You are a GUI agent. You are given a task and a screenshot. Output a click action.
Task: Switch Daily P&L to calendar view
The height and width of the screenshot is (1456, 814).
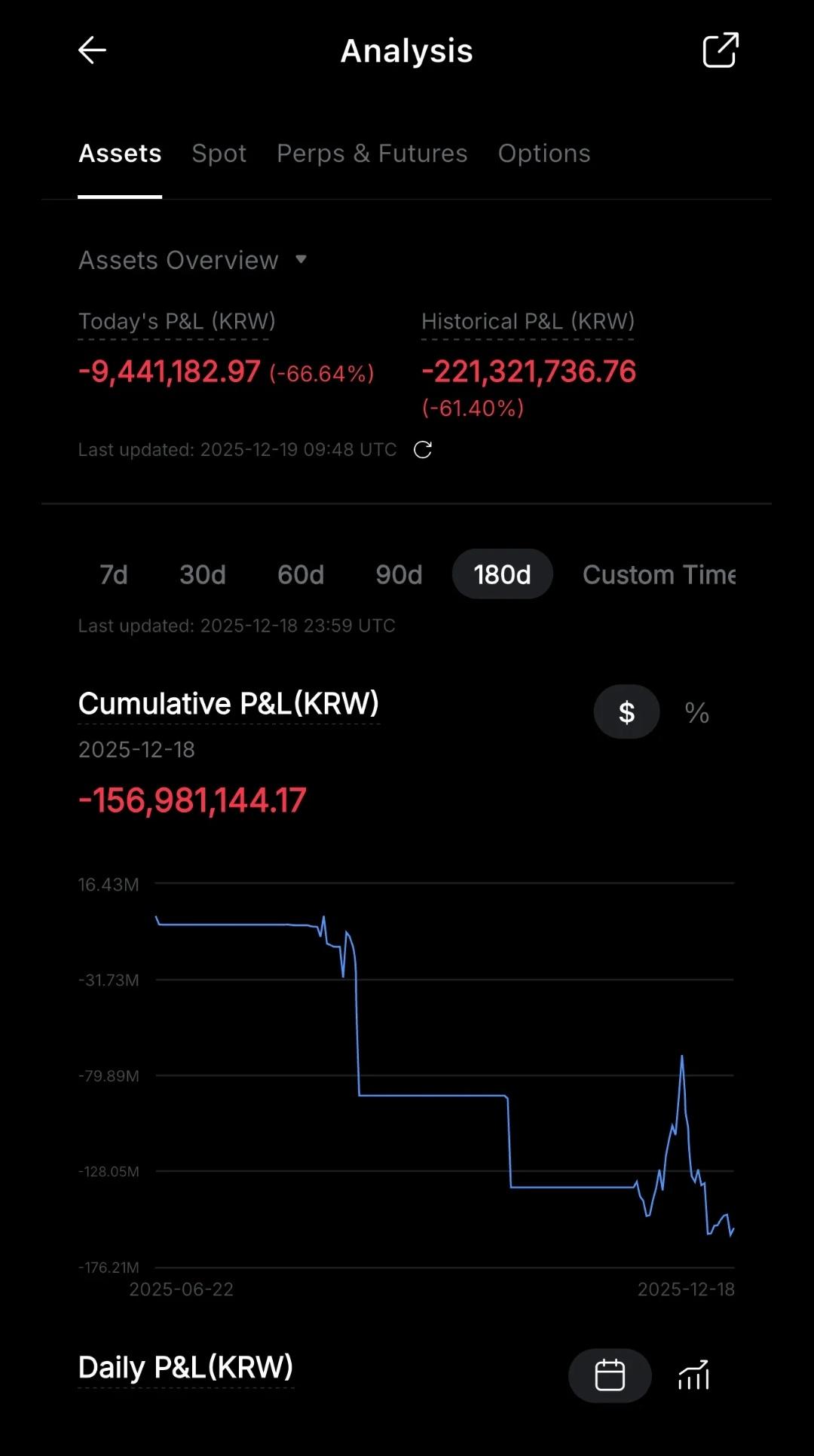(x=610, y=1375)
